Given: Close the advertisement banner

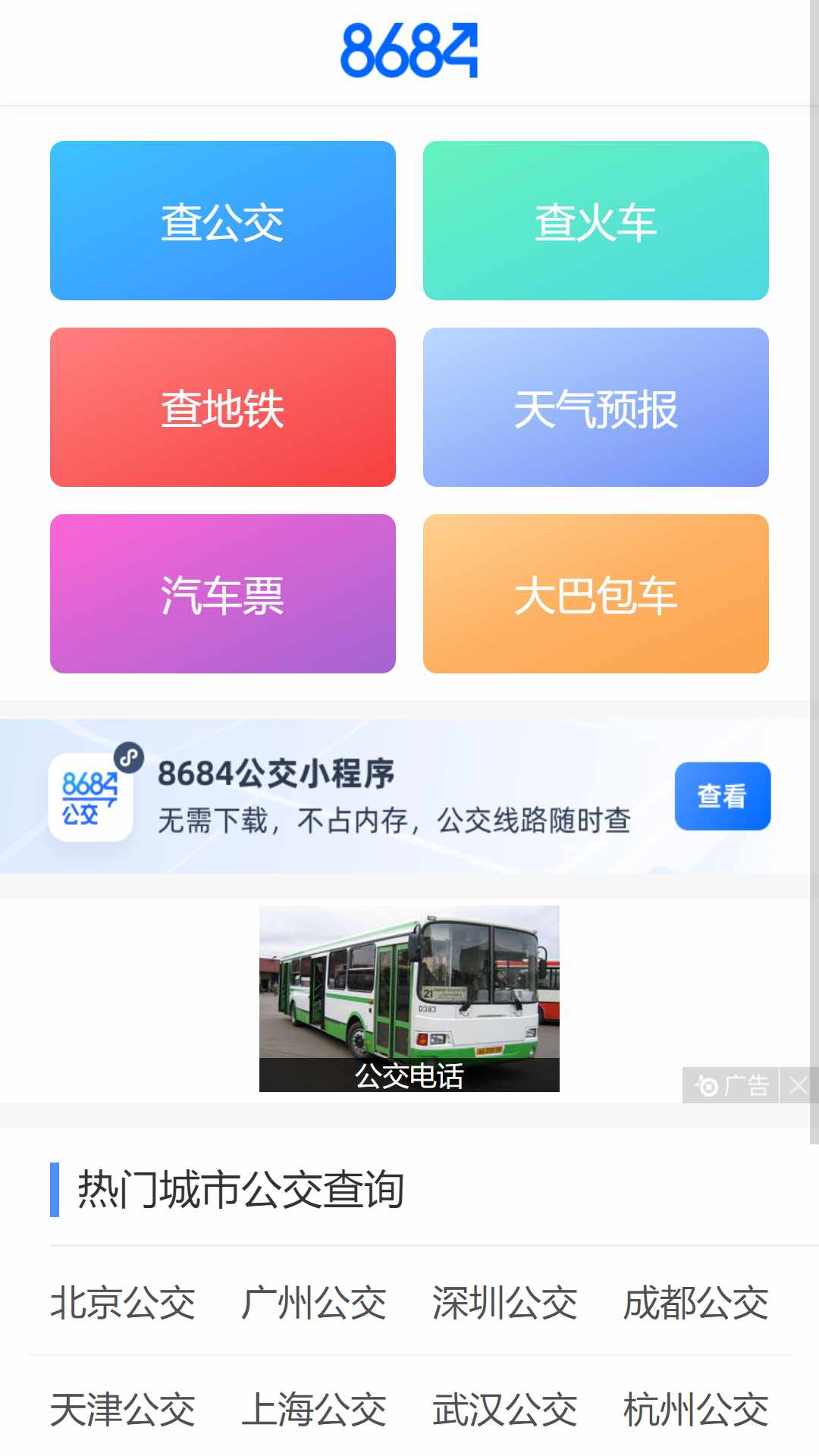Looking at the screenshot, I should (798, 1085).
